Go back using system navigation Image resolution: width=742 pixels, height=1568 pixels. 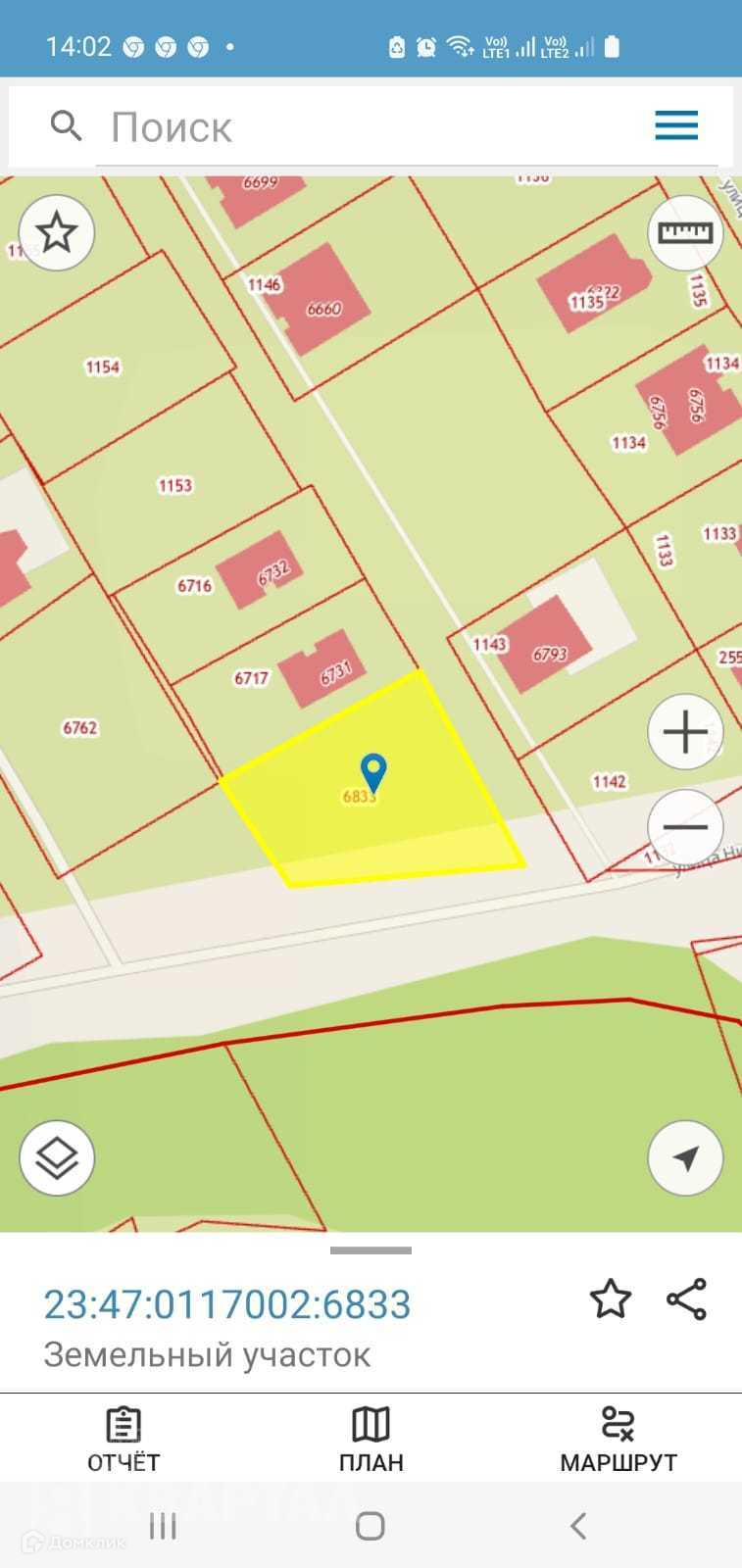click(x=578, y=1526)
